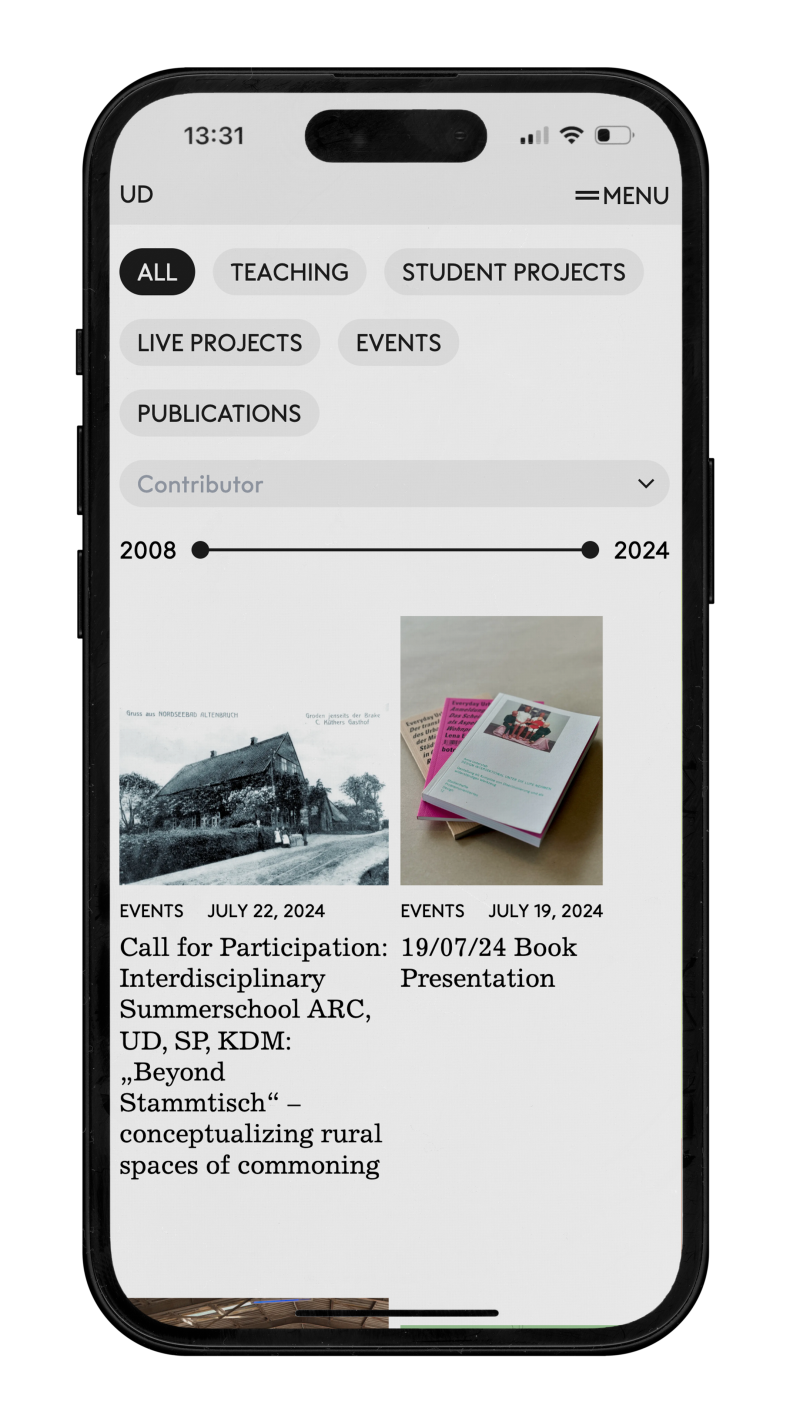Open the Altenbruch postcard photo tile
This screenshot has height=1415, width=800.
coord(253,795)
